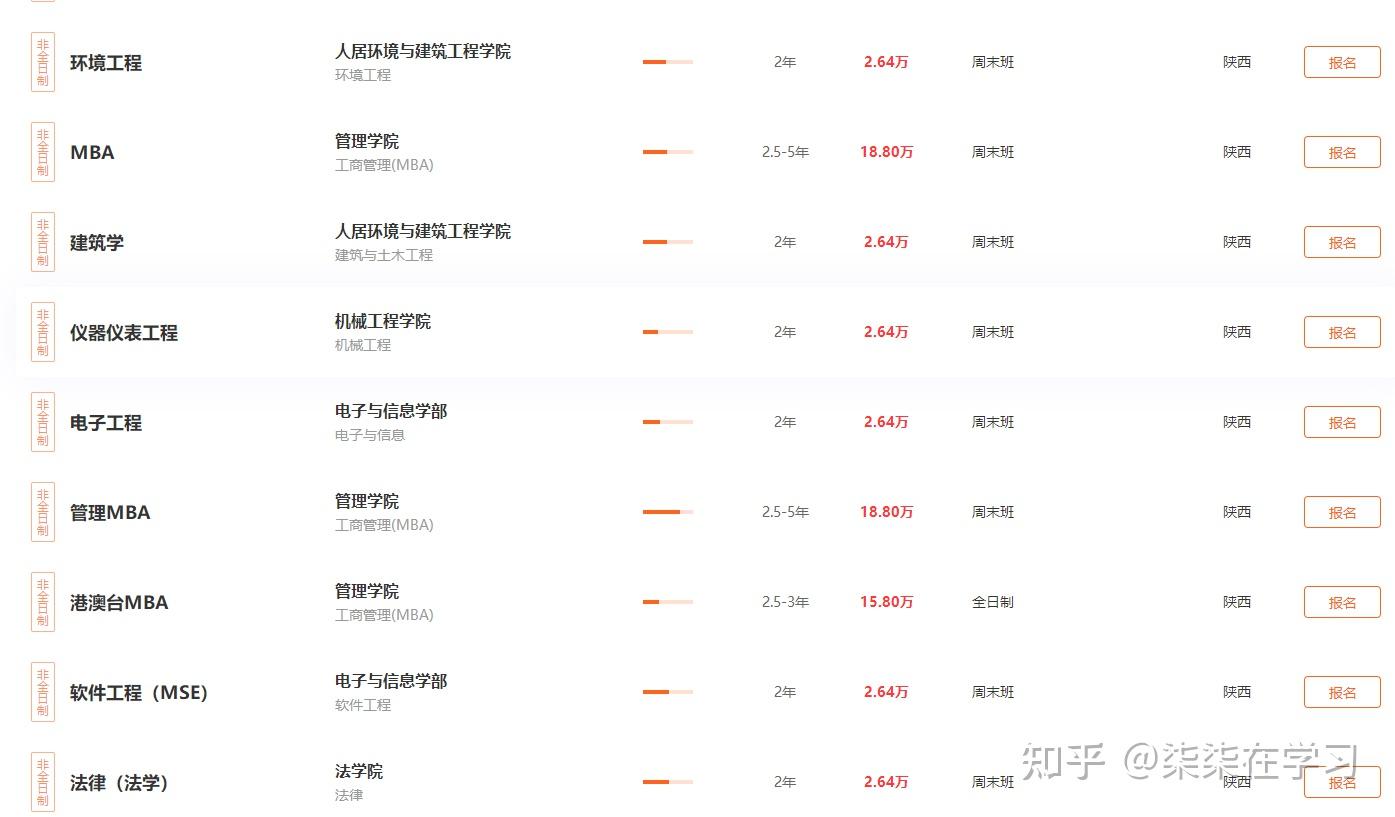This screenshot has height=817, width=1395.
Task: Tap 报名 for 仪器仪表工程
Action: coord(1342,332)
